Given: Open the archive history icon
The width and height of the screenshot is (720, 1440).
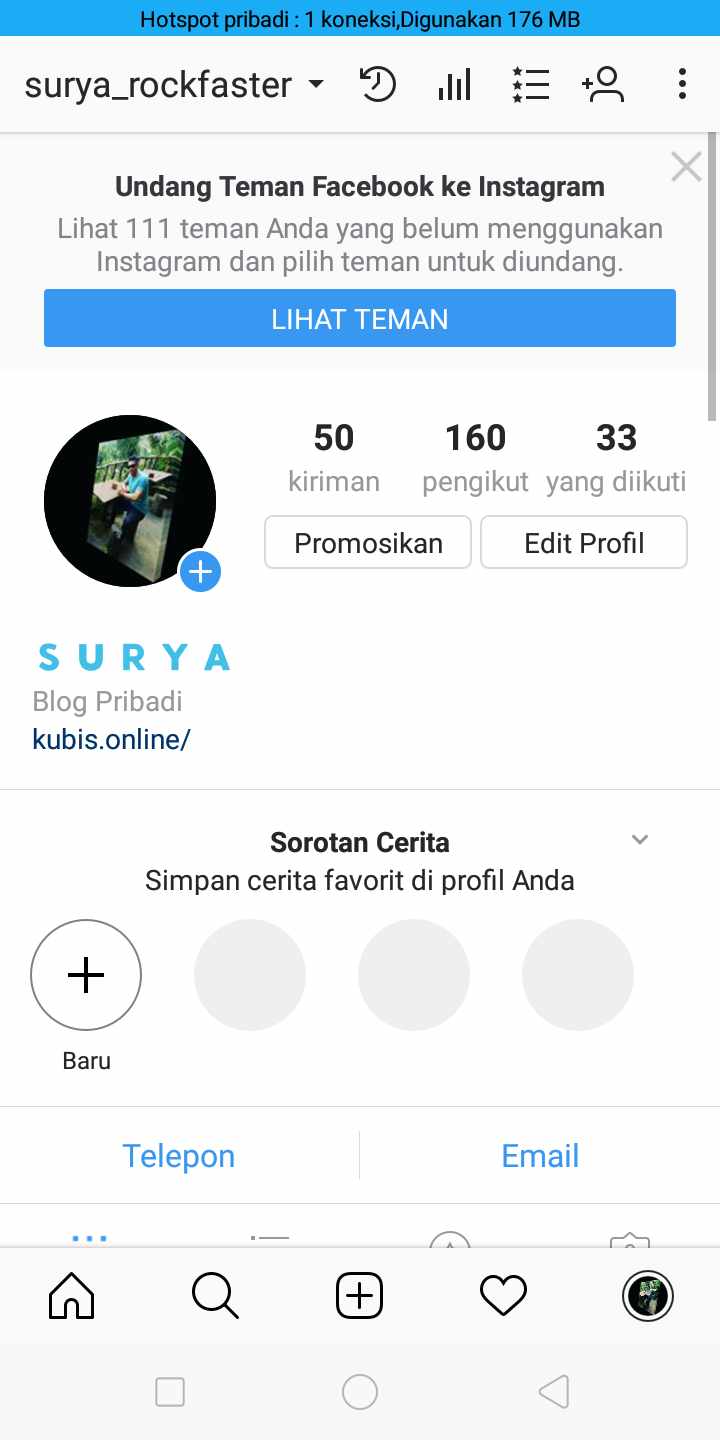Looking at the screenshot, I should click(377, 85).
